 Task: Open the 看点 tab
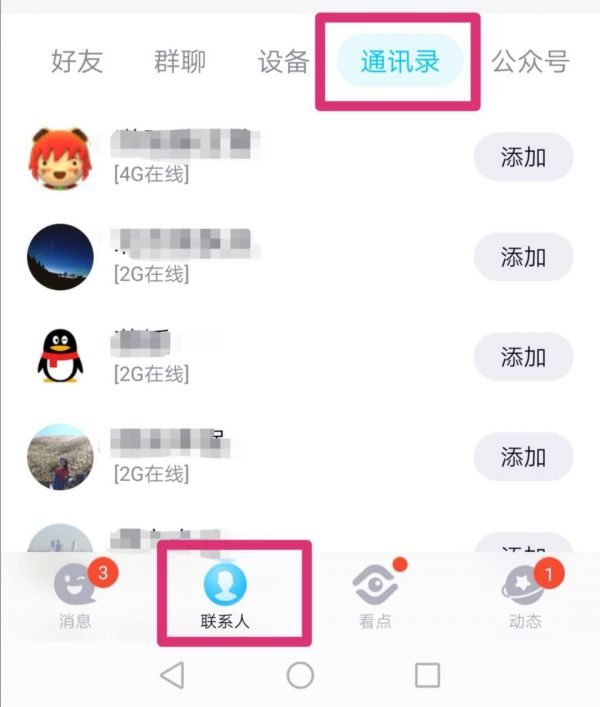(x=375, y=597)
